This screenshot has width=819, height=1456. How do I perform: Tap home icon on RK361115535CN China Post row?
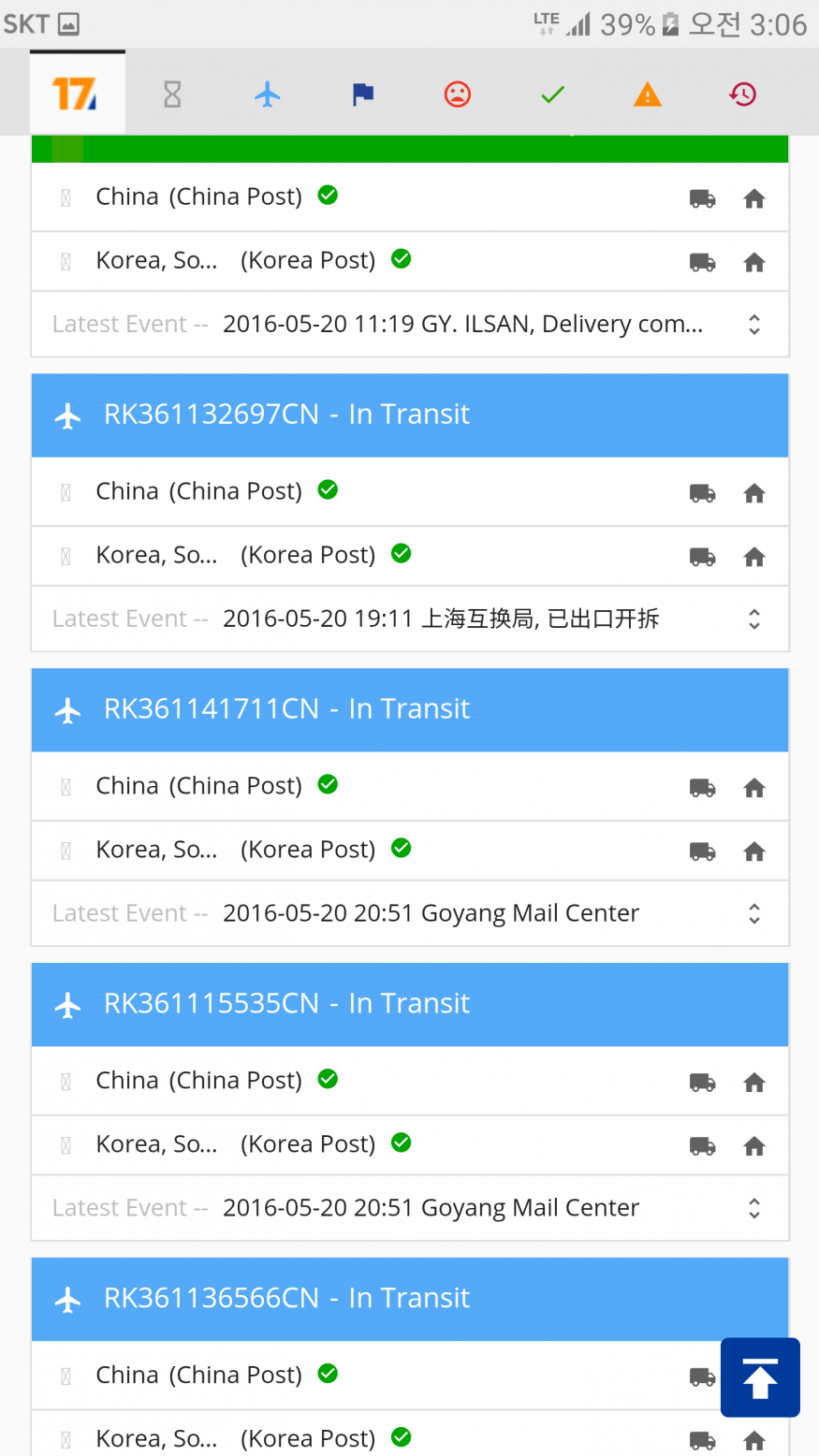(x=754, y=1083)
